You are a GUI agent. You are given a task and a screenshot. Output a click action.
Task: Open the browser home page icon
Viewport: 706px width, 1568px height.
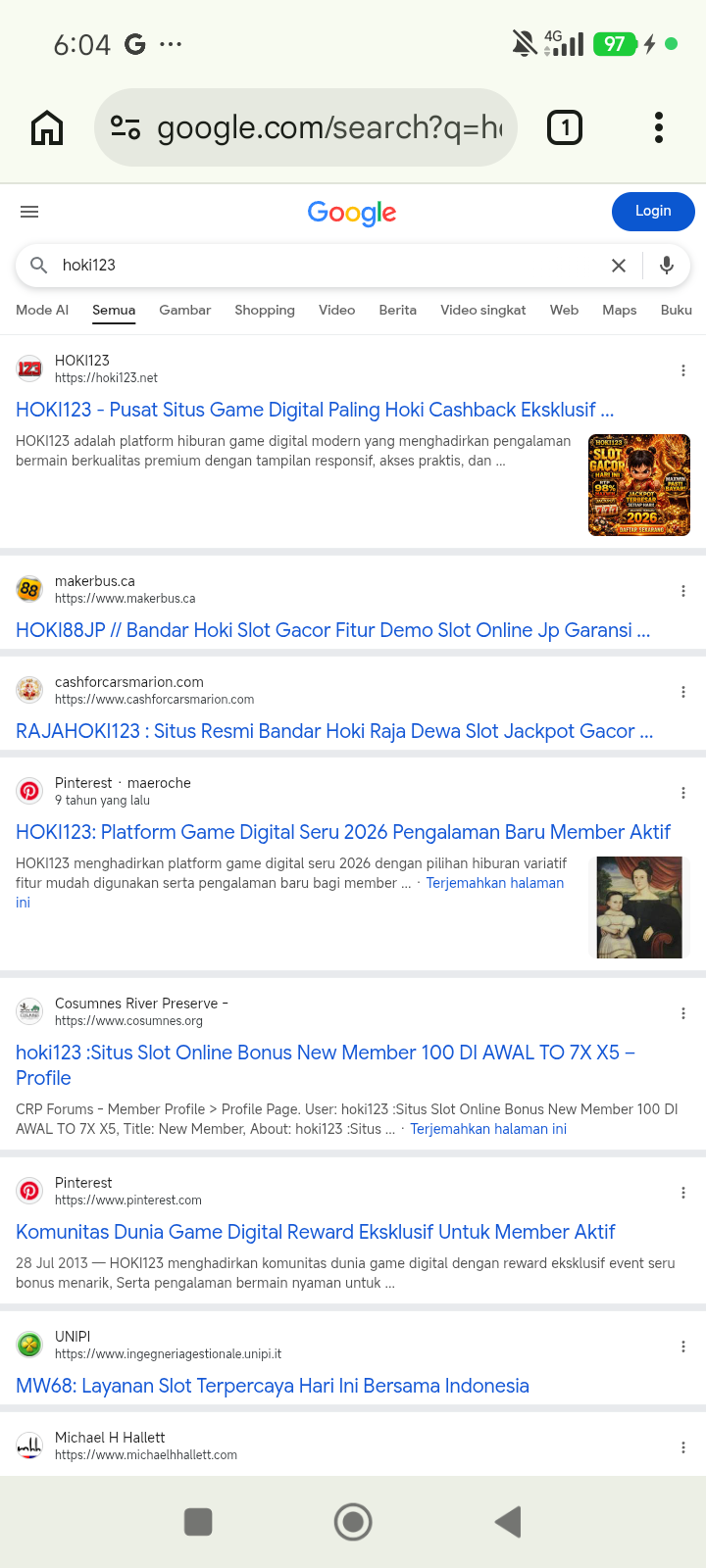coord(47,127)
